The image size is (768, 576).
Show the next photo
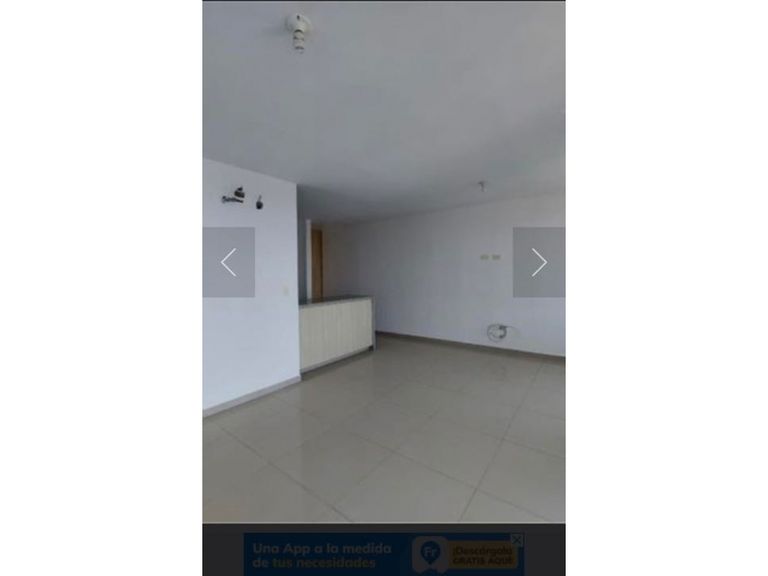[539, 262]
